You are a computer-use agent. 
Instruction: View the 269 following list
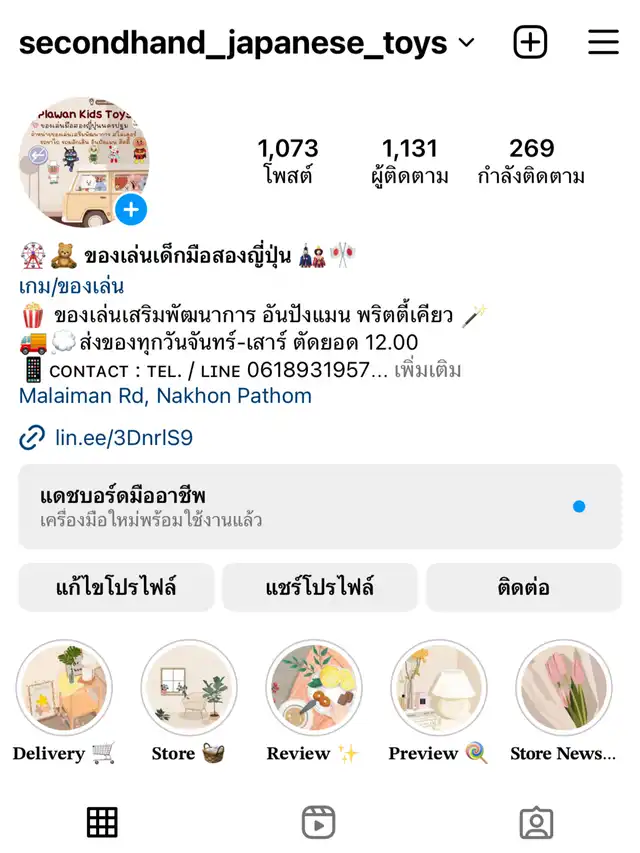click(x=531, y=161)
